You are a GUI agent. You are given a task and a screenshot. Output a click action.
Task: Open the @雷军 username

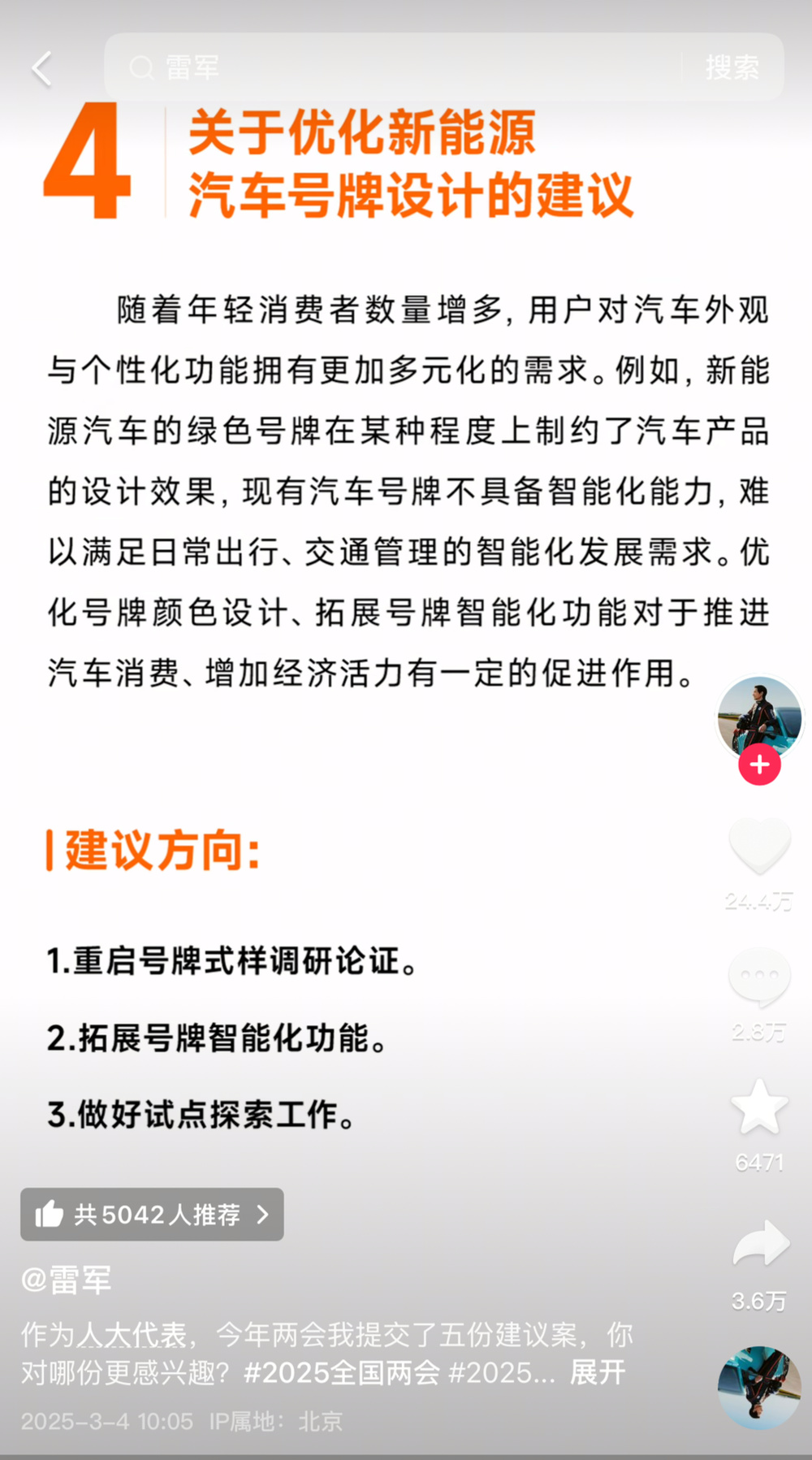67,1280
